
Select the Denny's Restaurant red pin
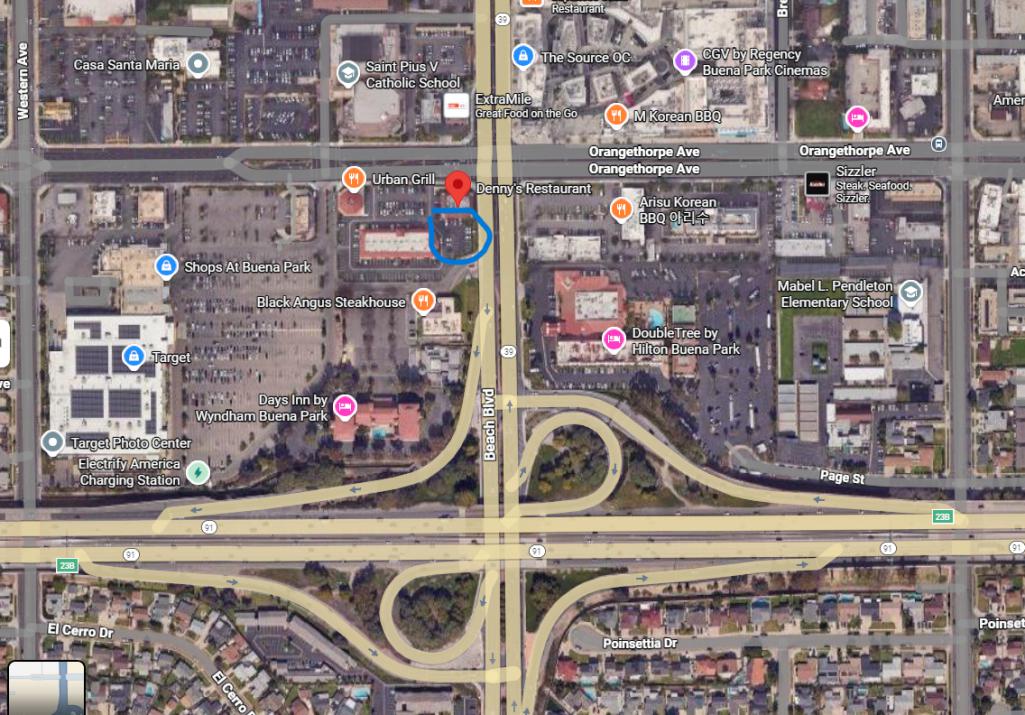(x=458, y=187)
